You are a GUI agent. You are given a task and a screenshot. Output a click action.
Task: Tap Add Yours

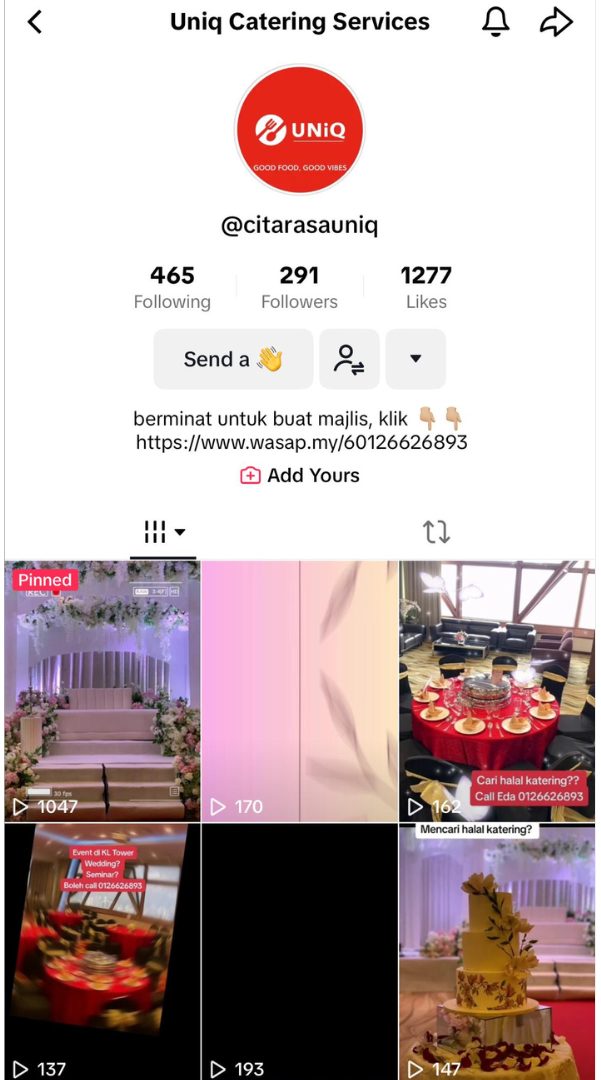pyautogui.click(x=300, y=476)
